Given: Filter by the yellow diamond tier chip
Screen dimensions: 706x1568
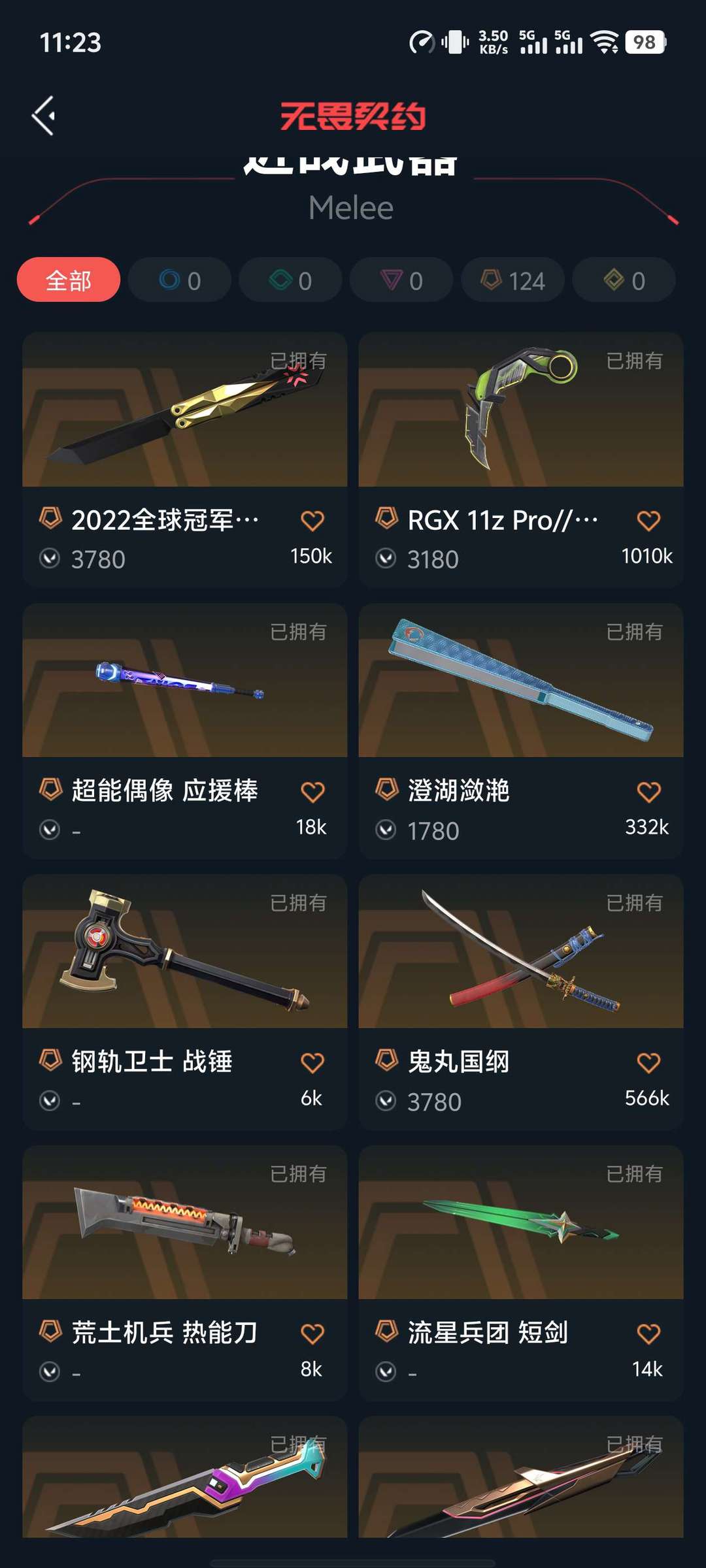Looking at the screenshot, I should (624, 280).
